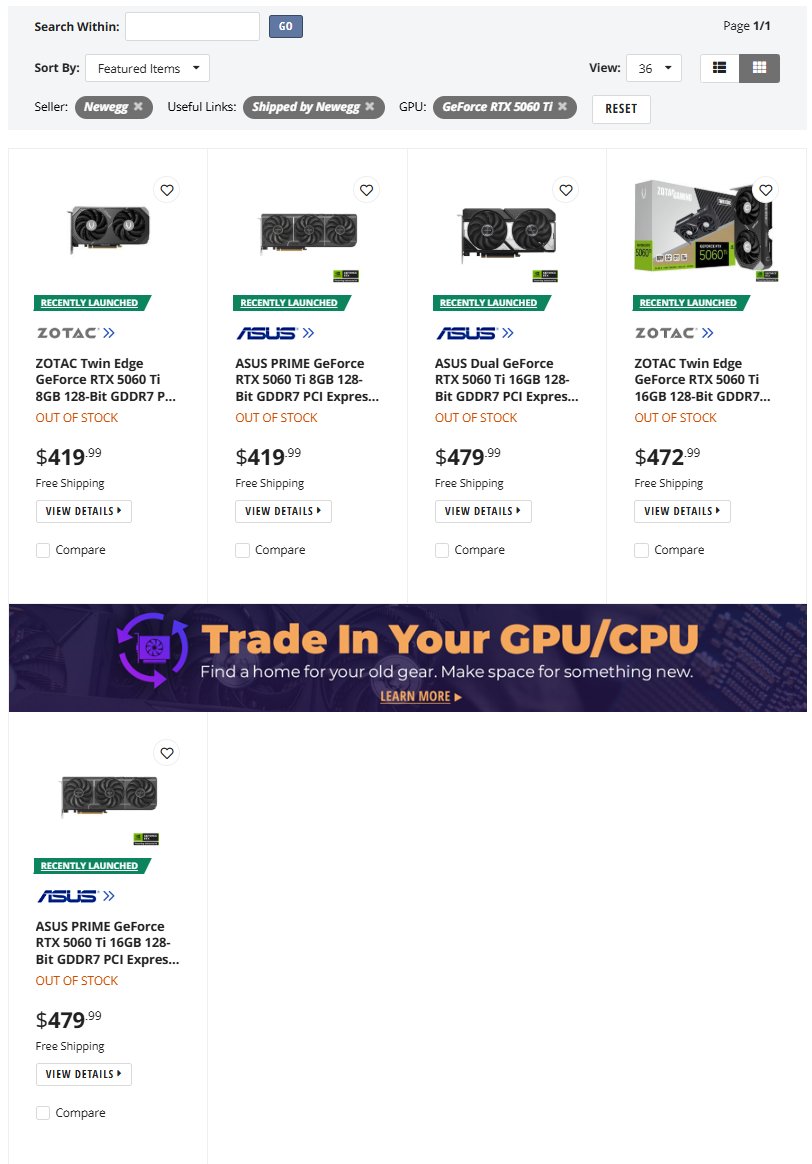Tap RESET to clear all filters
This screenshot has width=812, height=1164.
pyautogui.click(x=621, y=109)
